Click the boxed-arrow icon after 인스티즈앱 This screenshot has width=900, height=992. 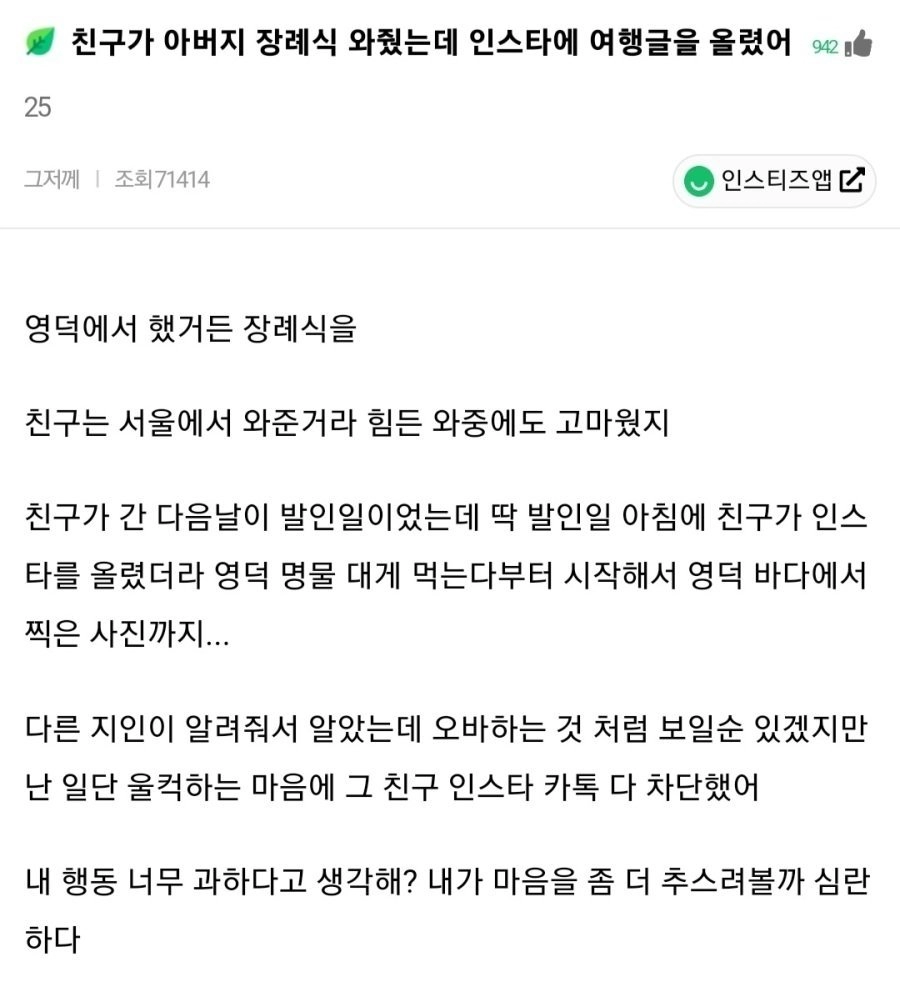coord(851,181)
